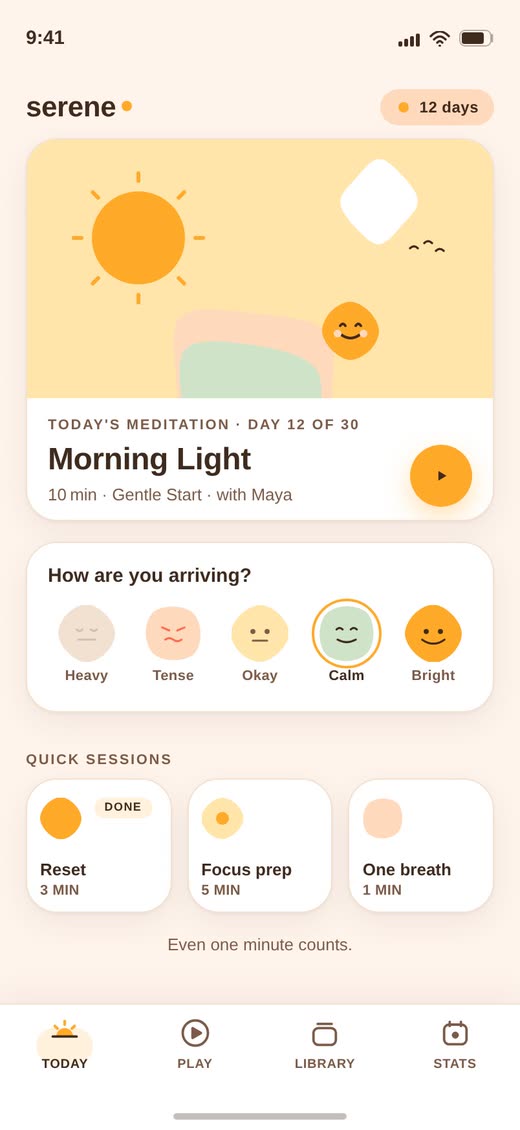The image size is (520, 1130).
Task: Play the Morning Light meditation
Action: click(441, 476)
